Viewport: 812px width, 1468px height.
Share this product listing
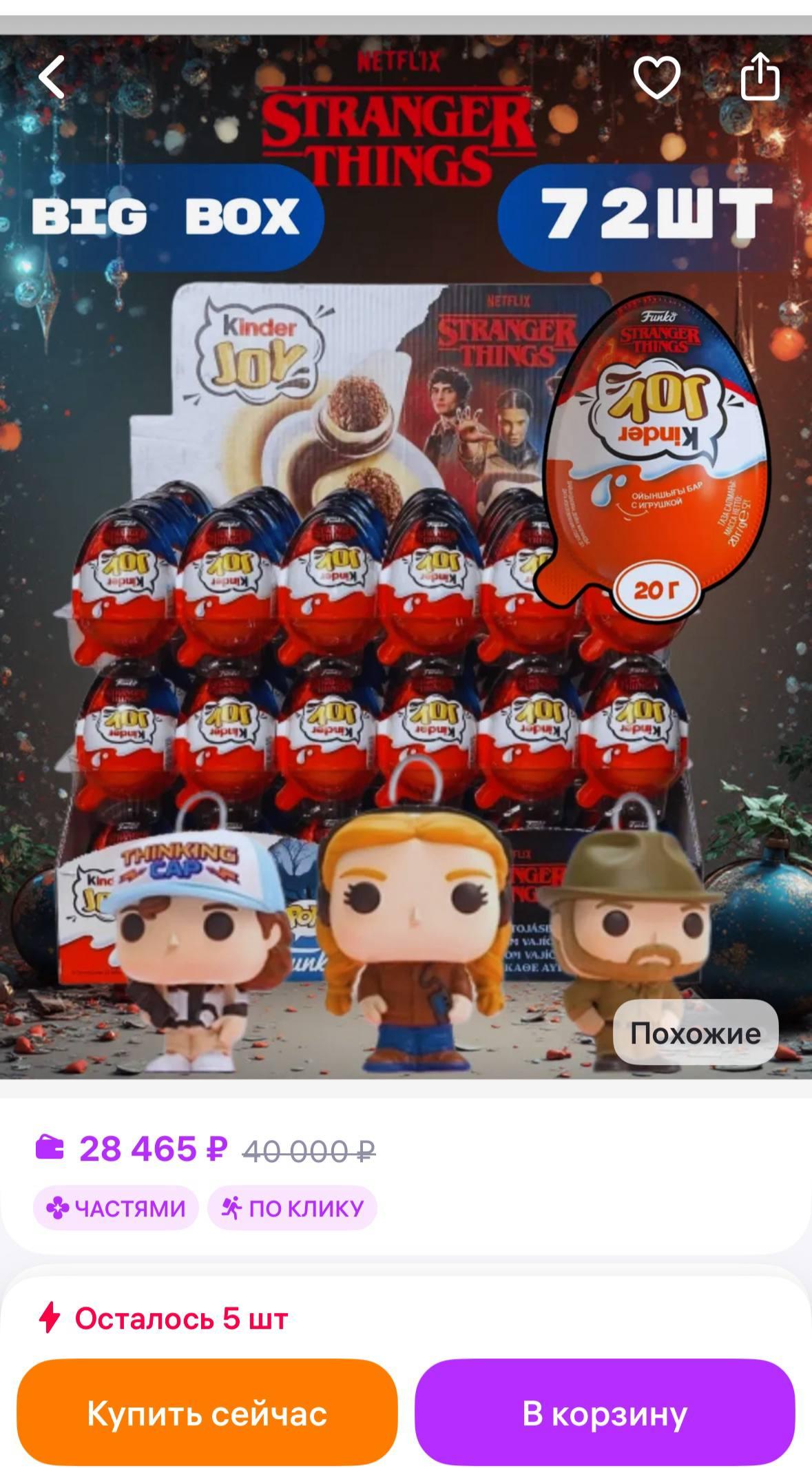click(760, 76)
